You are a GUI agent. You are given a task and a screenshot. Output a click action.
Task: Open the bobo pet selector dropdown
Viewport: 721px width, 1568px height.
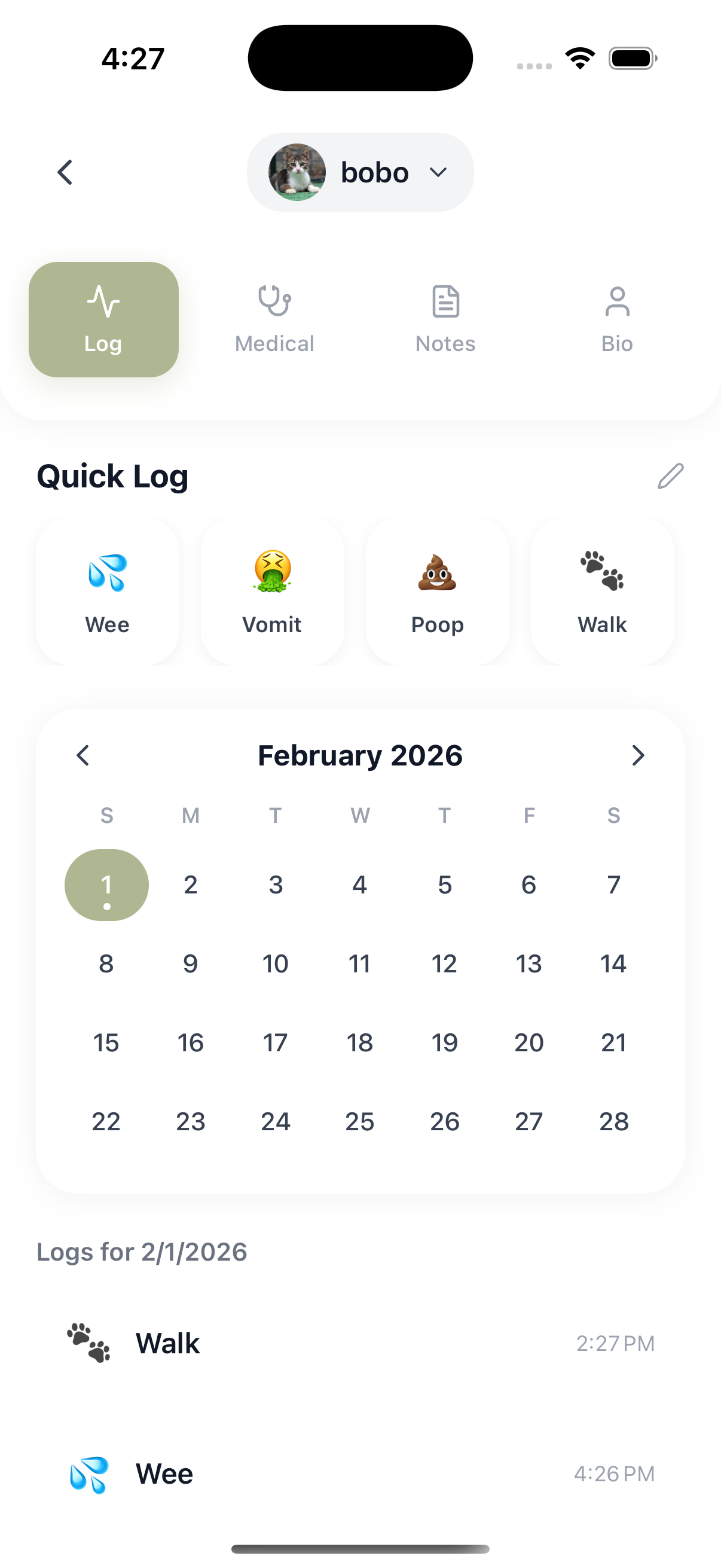click(x=438, y=172)
